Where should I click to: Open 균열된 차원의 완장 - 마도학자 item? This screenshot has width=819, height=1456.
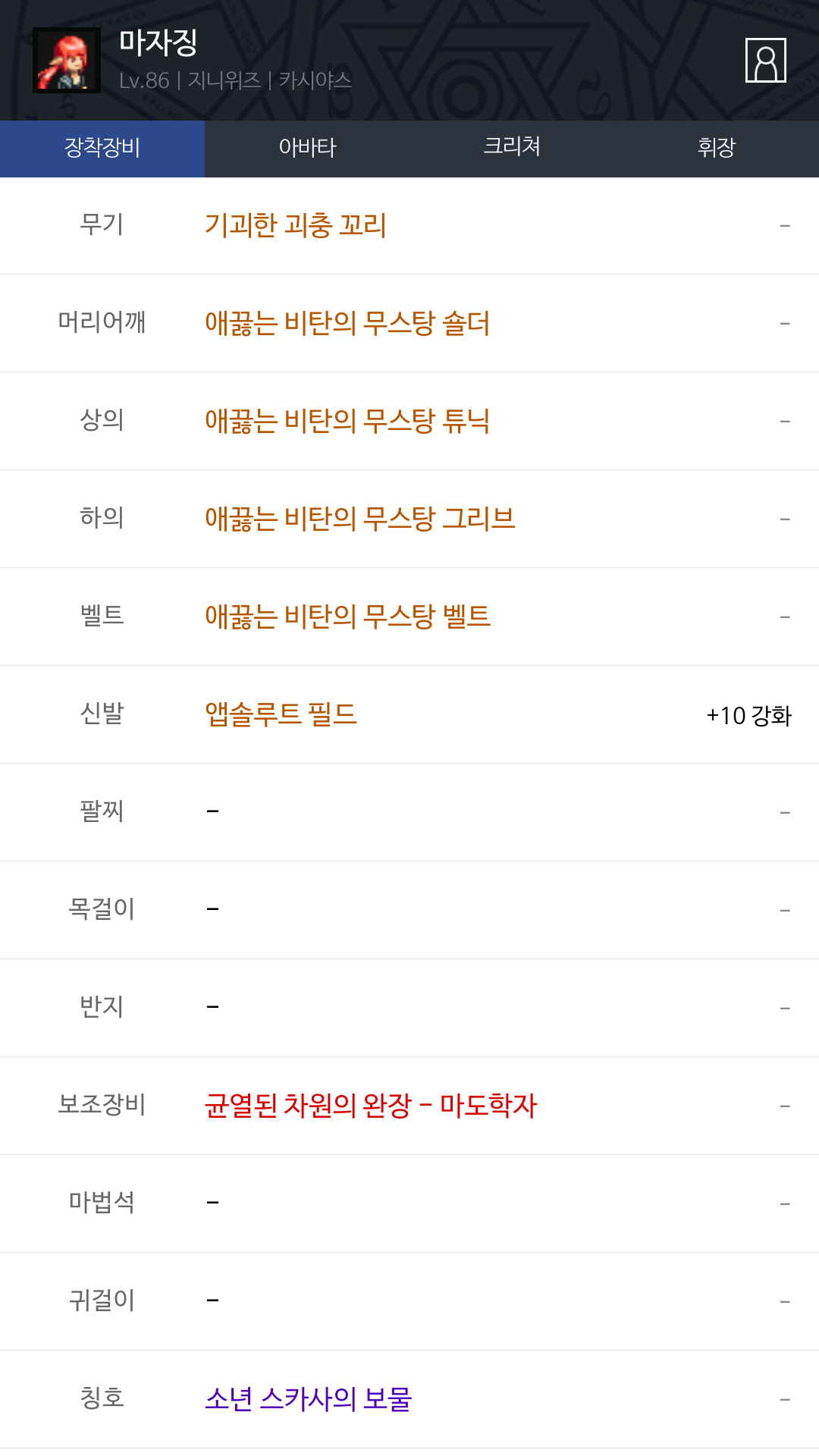pos(371,1106)
